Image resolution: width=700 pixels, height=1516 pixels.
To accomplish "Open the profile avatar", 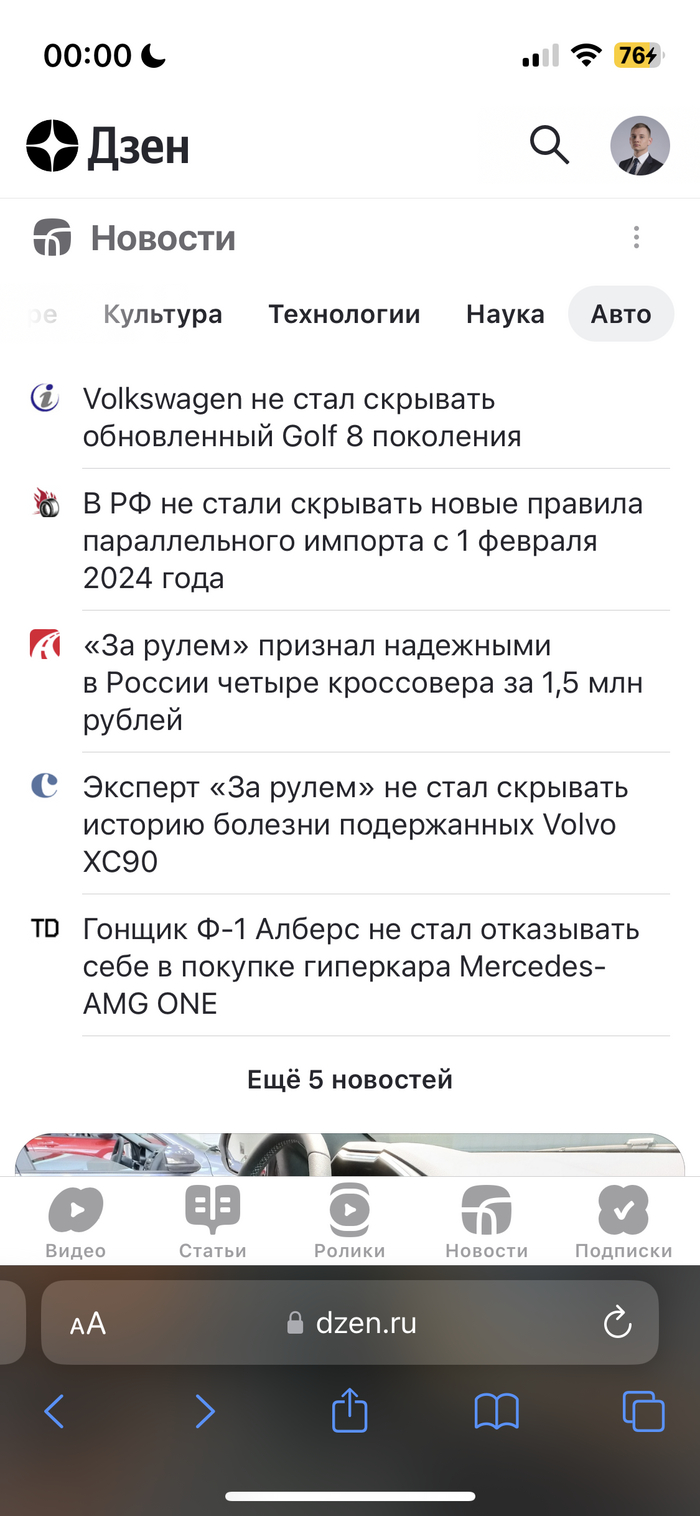I will coord(640,146).
